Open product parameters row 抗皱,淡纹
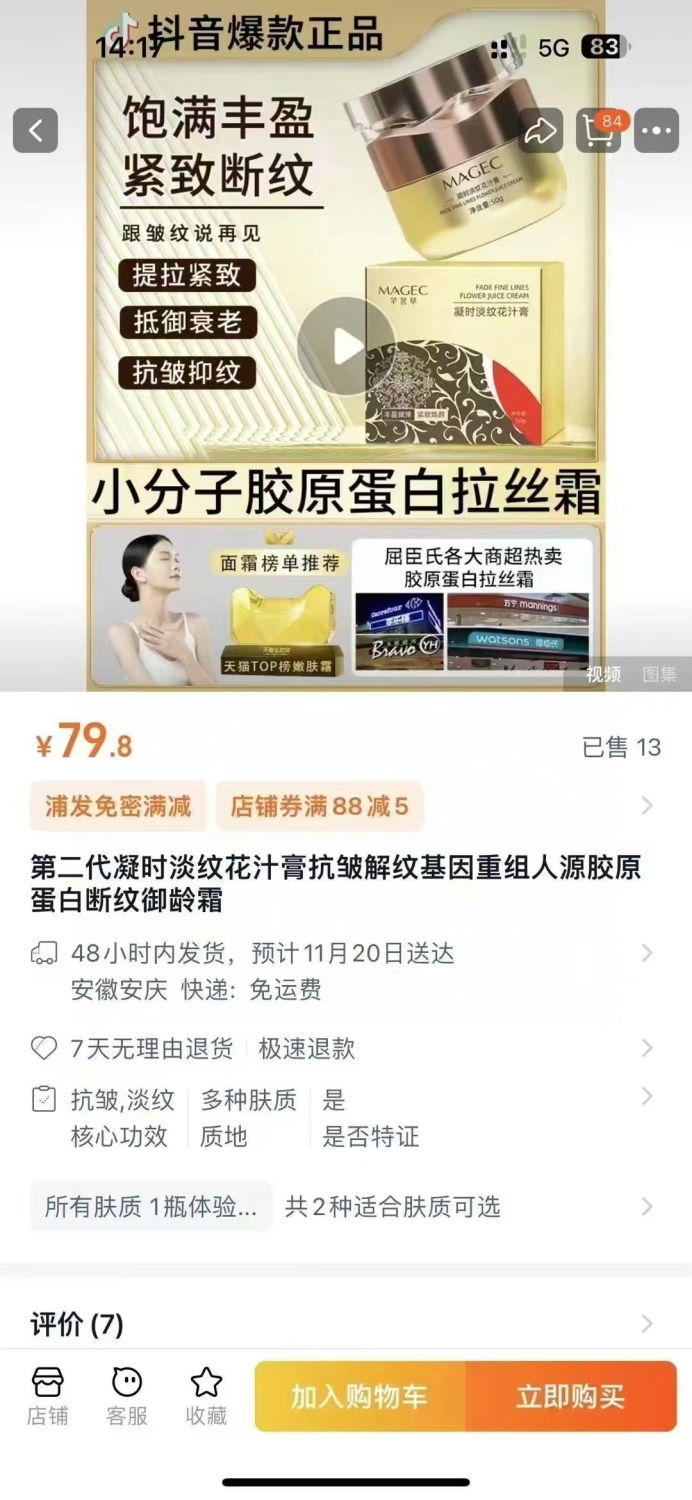Image resolution: width=692 pixels, height=1500 pixels. [x=346, y=1118]
